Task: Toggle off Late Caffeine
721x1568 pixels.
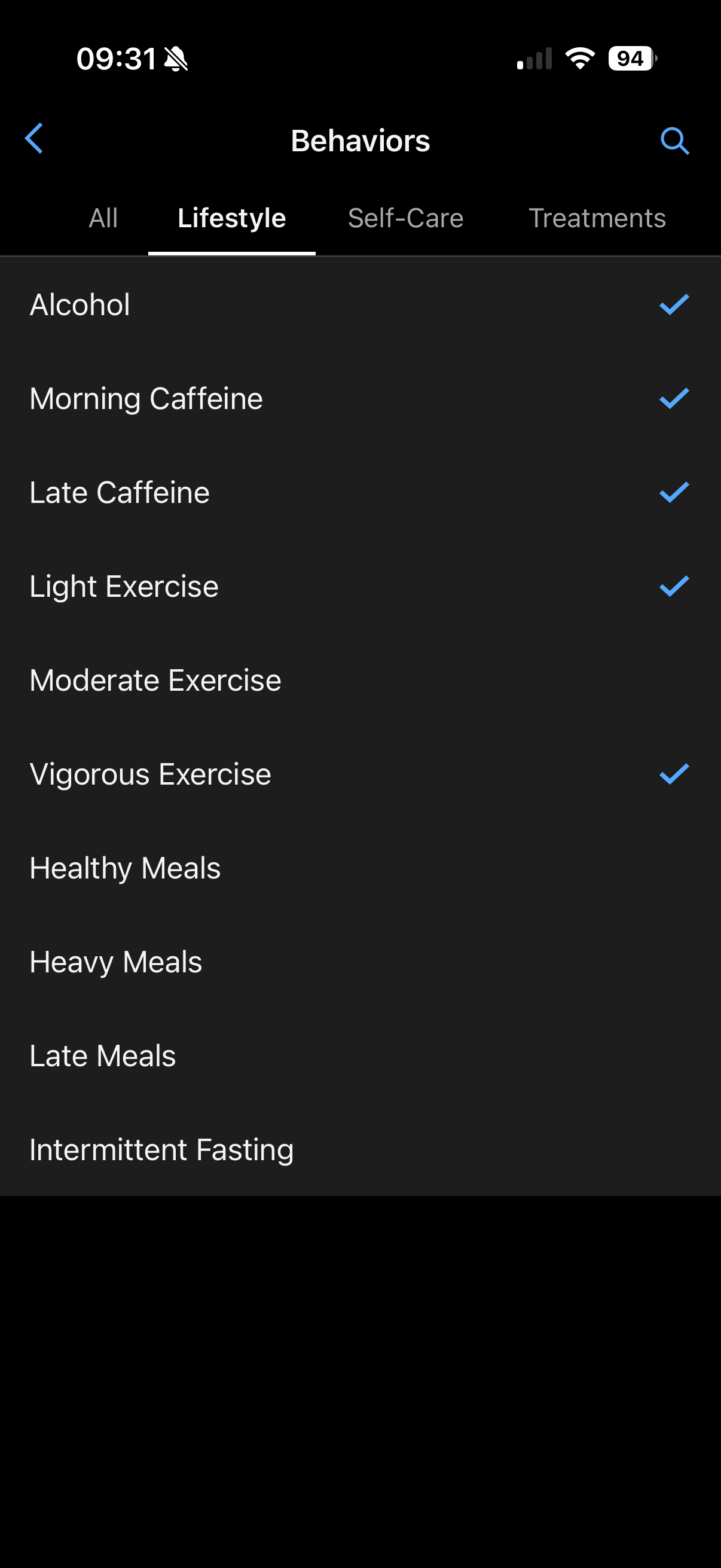Action: pos(360,492)
